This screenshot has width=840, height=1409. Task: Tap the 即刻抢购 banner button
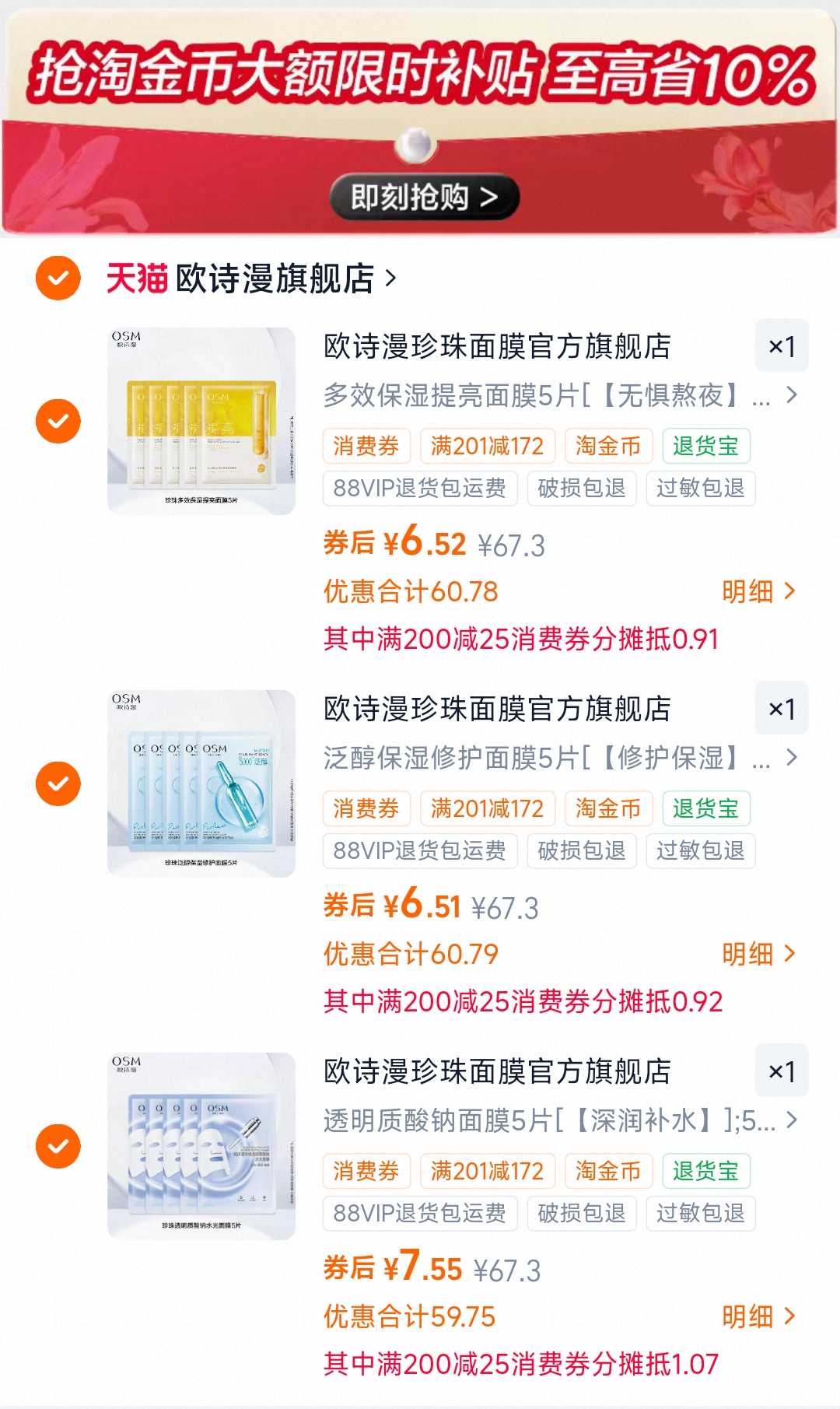(424, 198)
